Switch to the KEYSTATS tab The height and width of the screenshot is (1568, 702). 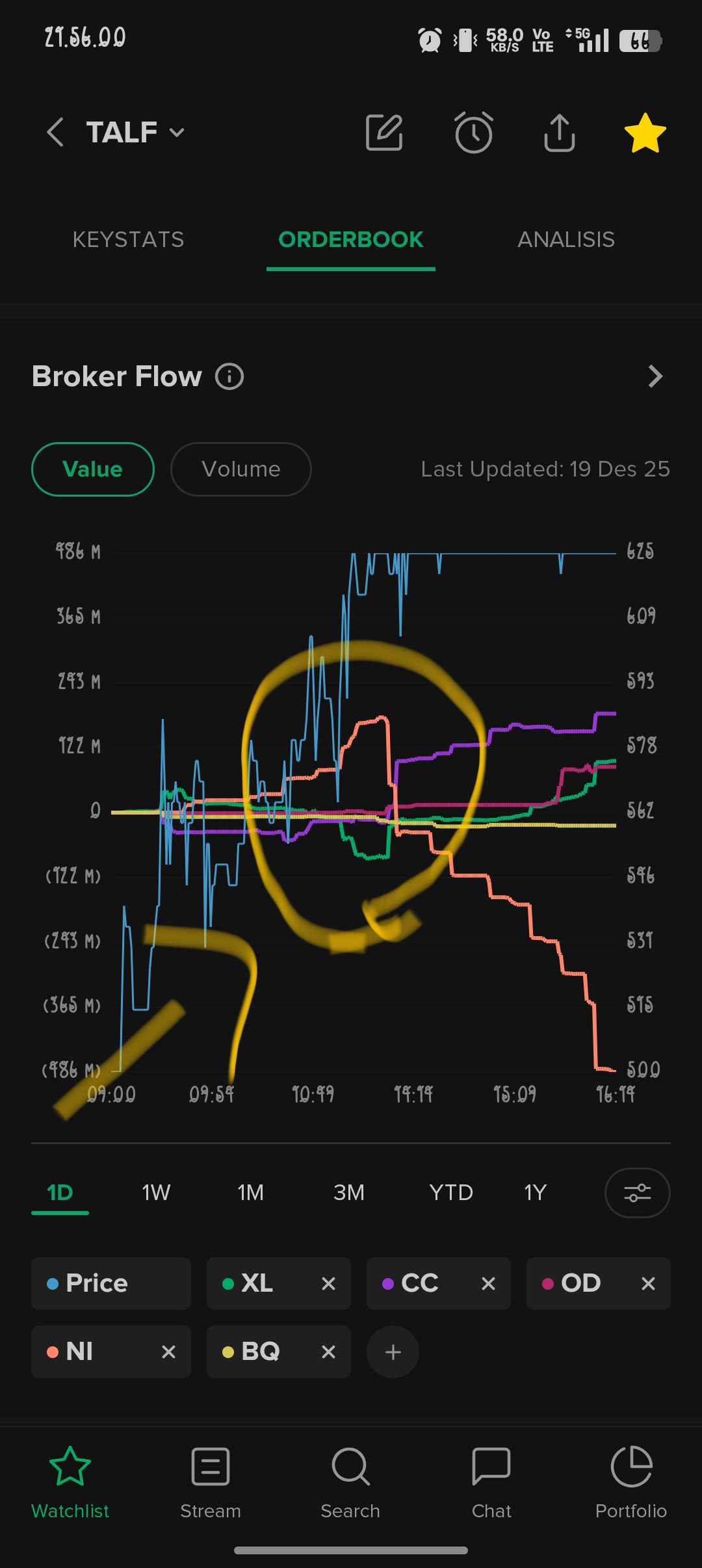(128, 239)
